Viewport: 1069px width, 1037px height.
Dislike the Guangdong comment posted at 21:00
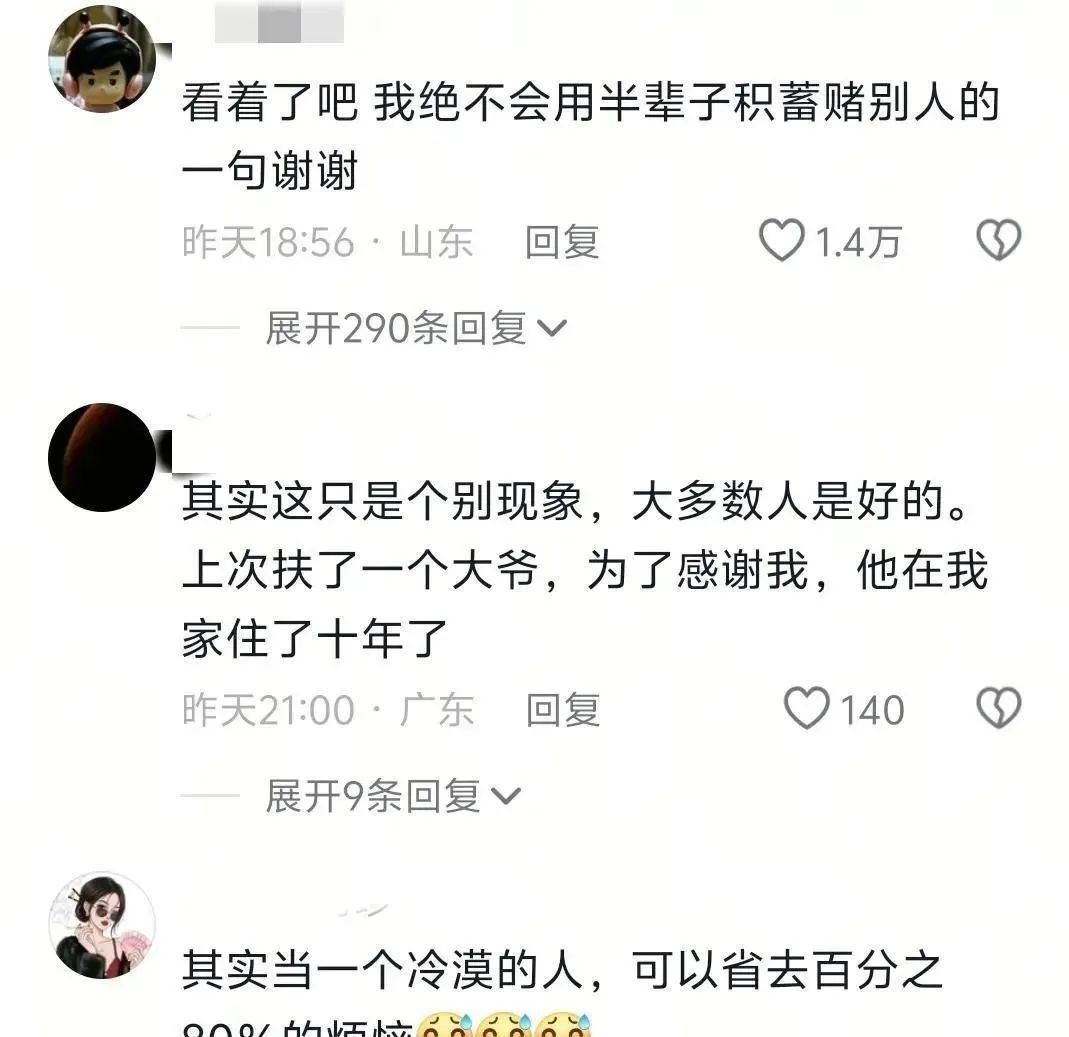[997, 709]
